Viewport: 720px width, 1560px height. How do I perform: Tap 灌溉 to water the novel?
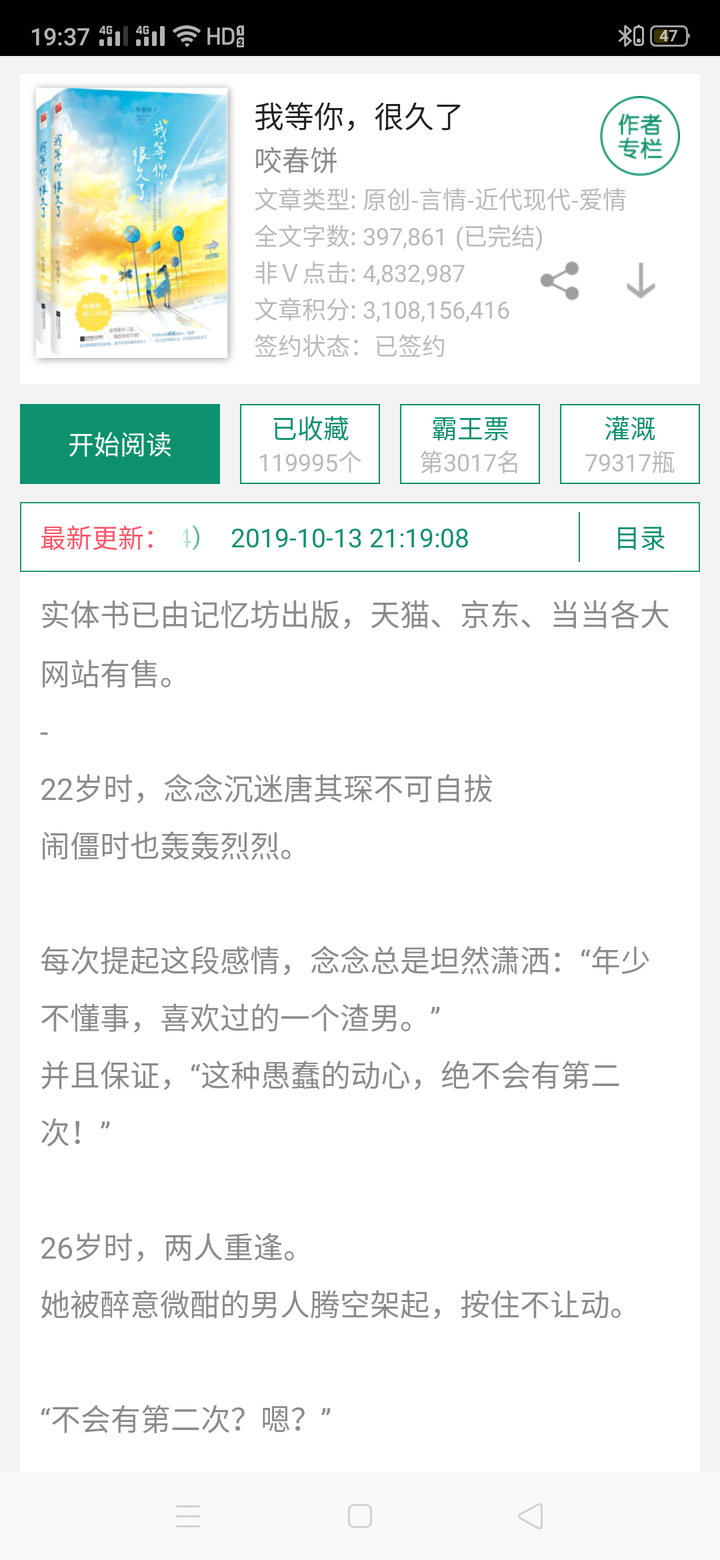point(629,442)
